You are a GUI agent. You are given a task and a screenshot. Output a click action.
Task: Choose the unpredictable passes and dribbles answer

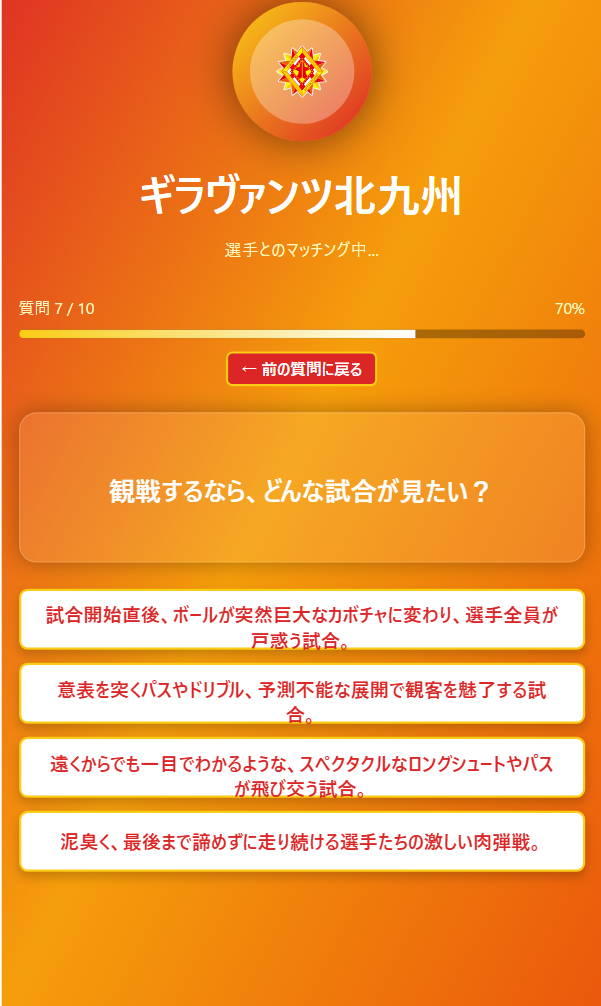tap(301, 694)
